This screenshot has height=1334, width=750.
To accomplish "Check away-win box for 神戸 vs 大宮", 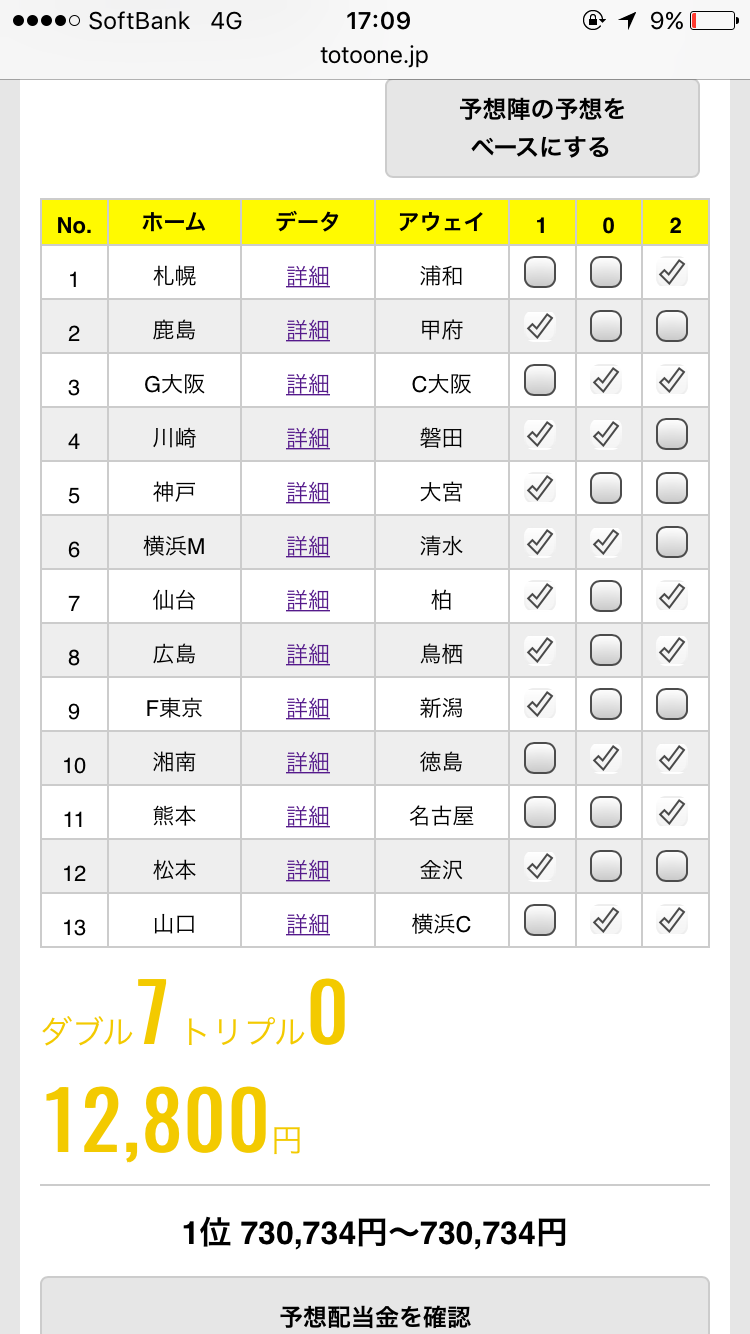I will [x=672, y=488].
